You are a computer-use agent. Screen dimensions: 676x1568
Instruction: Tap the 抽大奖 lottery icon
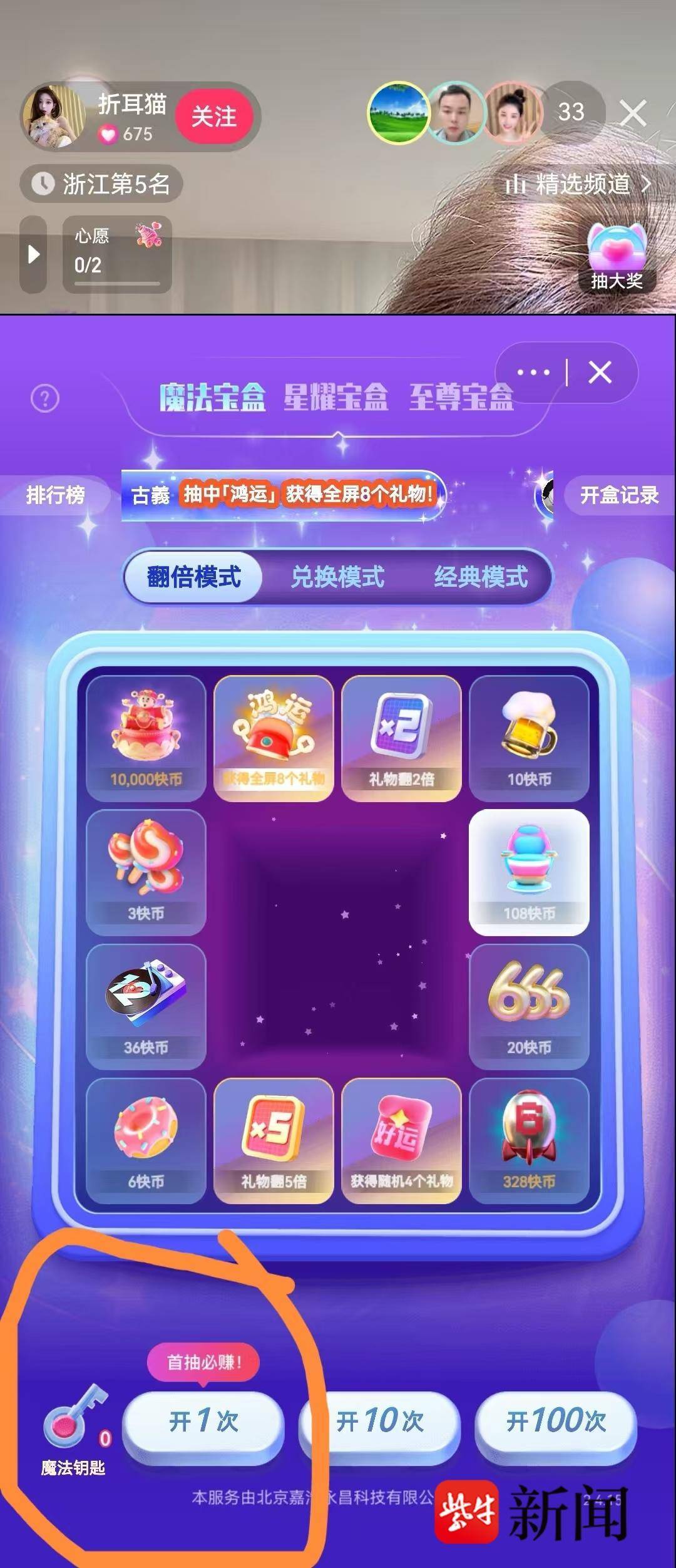point(617,258)
